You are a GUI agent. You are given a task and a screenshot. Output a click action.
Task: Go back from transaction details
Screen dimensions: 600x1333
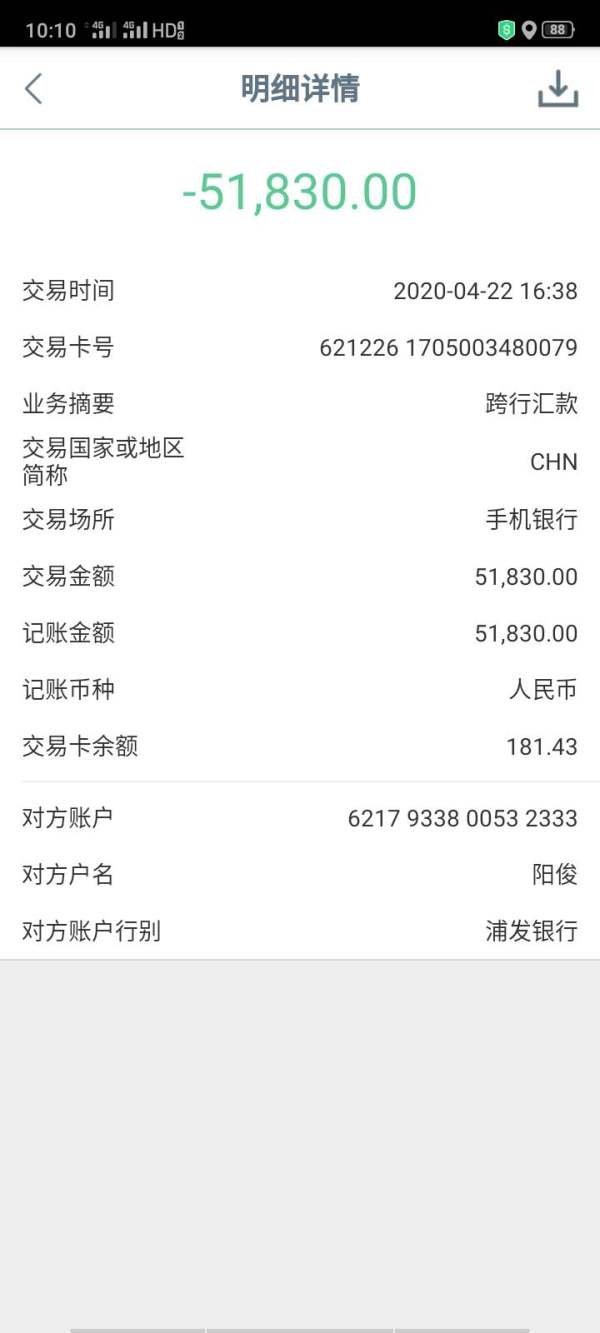[x=34, y=89]
